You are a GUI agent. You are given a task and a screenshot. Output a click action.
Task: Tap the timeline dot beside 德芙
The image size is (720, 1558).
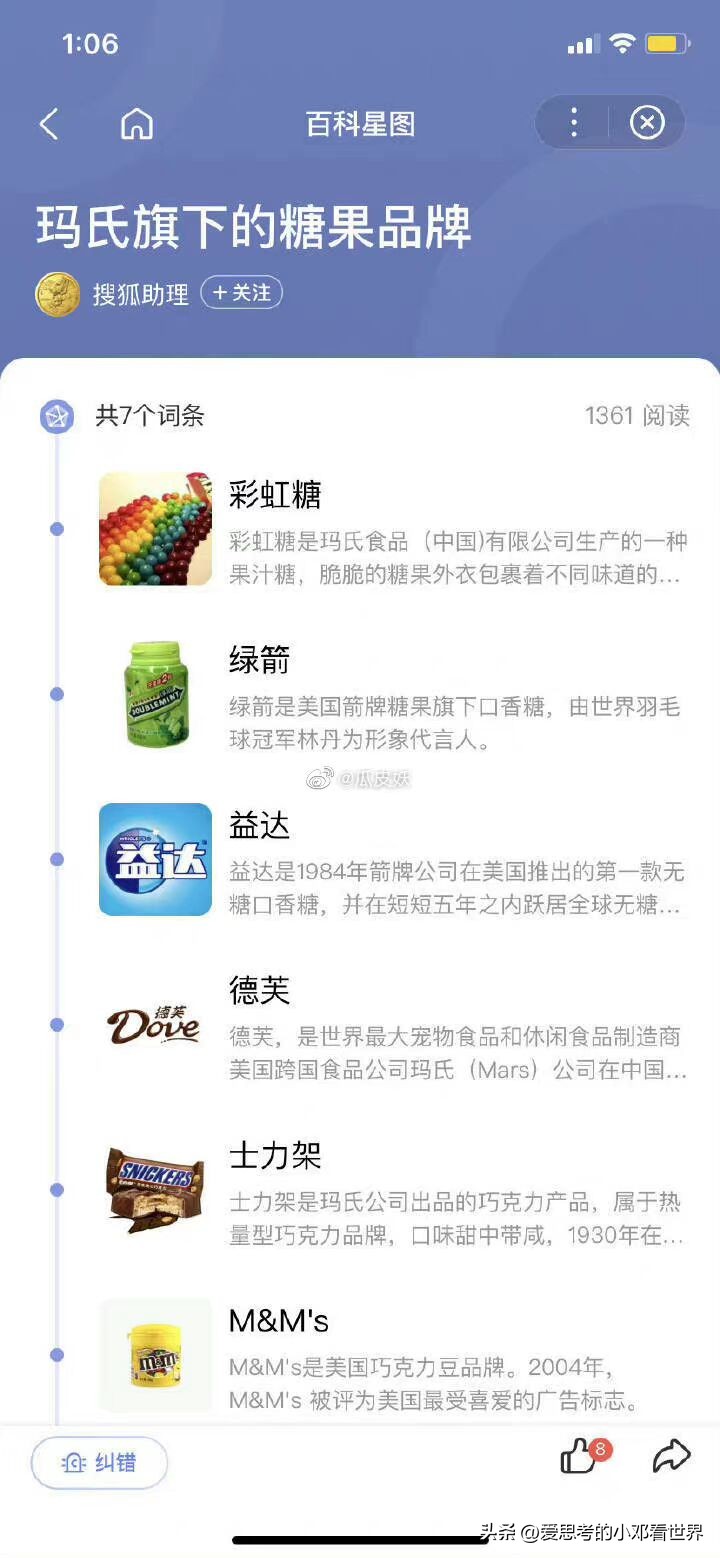(57, 1022)
